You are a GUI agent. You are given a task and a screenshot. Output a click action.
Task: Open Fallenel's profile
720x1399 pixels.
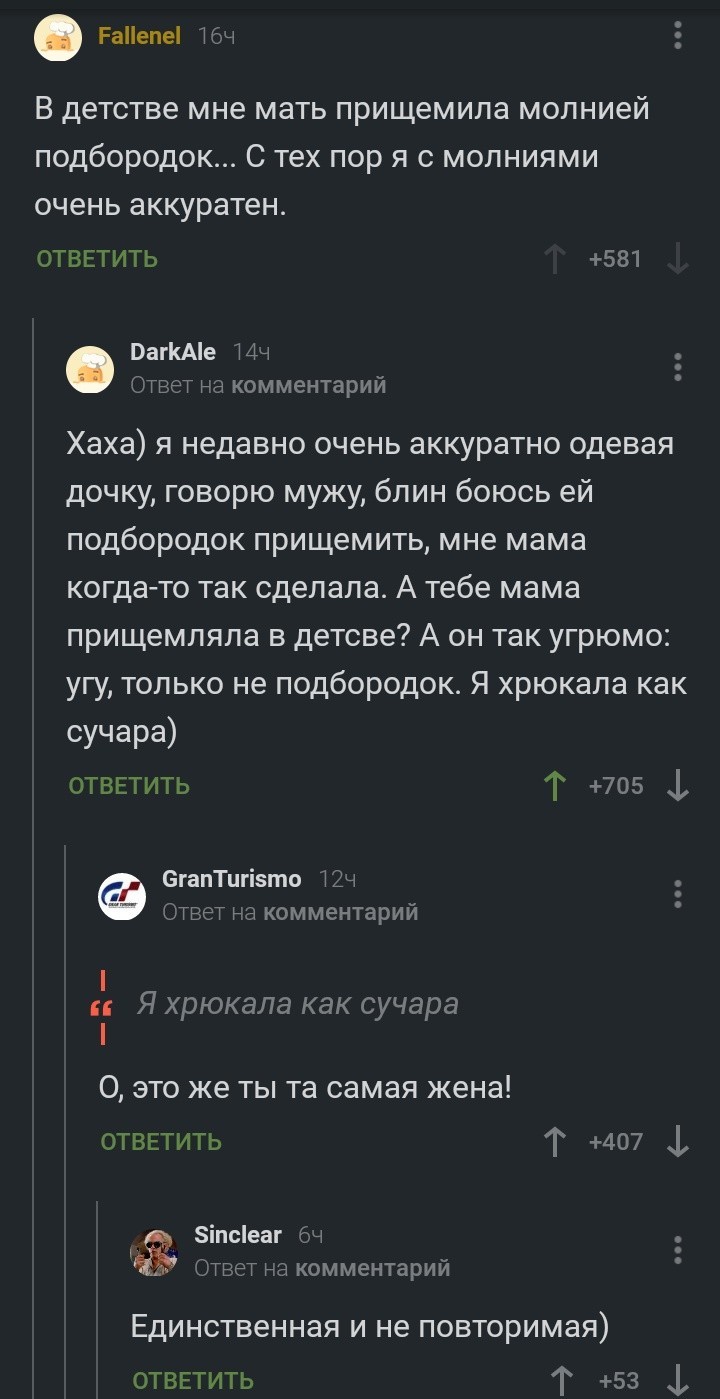(x=139, y=36)
